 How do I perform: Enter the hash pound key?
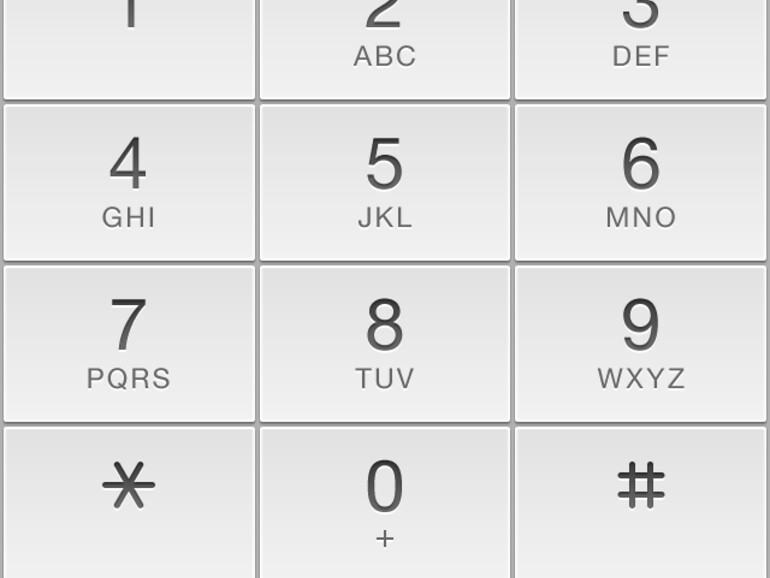point(640,500)
